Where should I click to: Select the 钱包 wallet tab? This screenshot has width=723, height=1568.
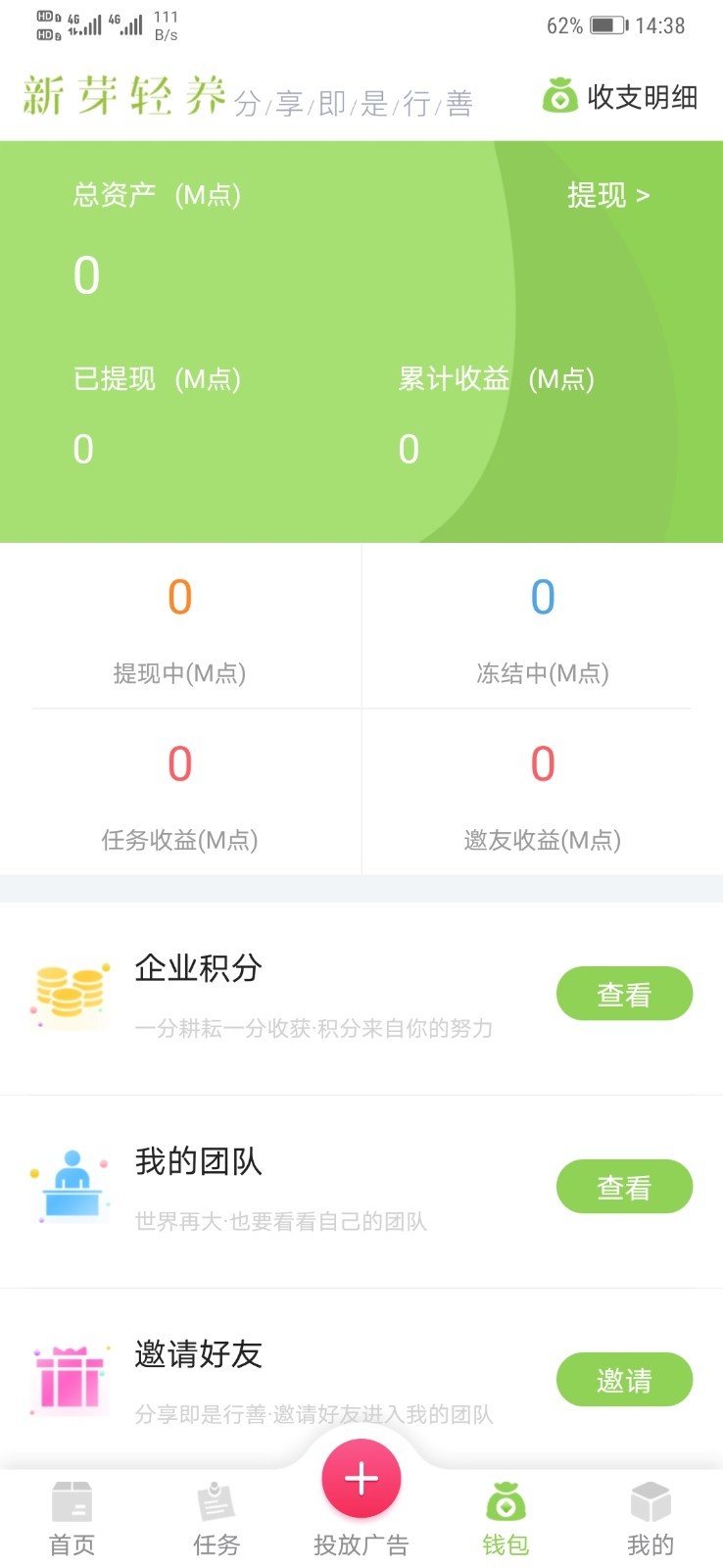click(x=506, y=1519)
